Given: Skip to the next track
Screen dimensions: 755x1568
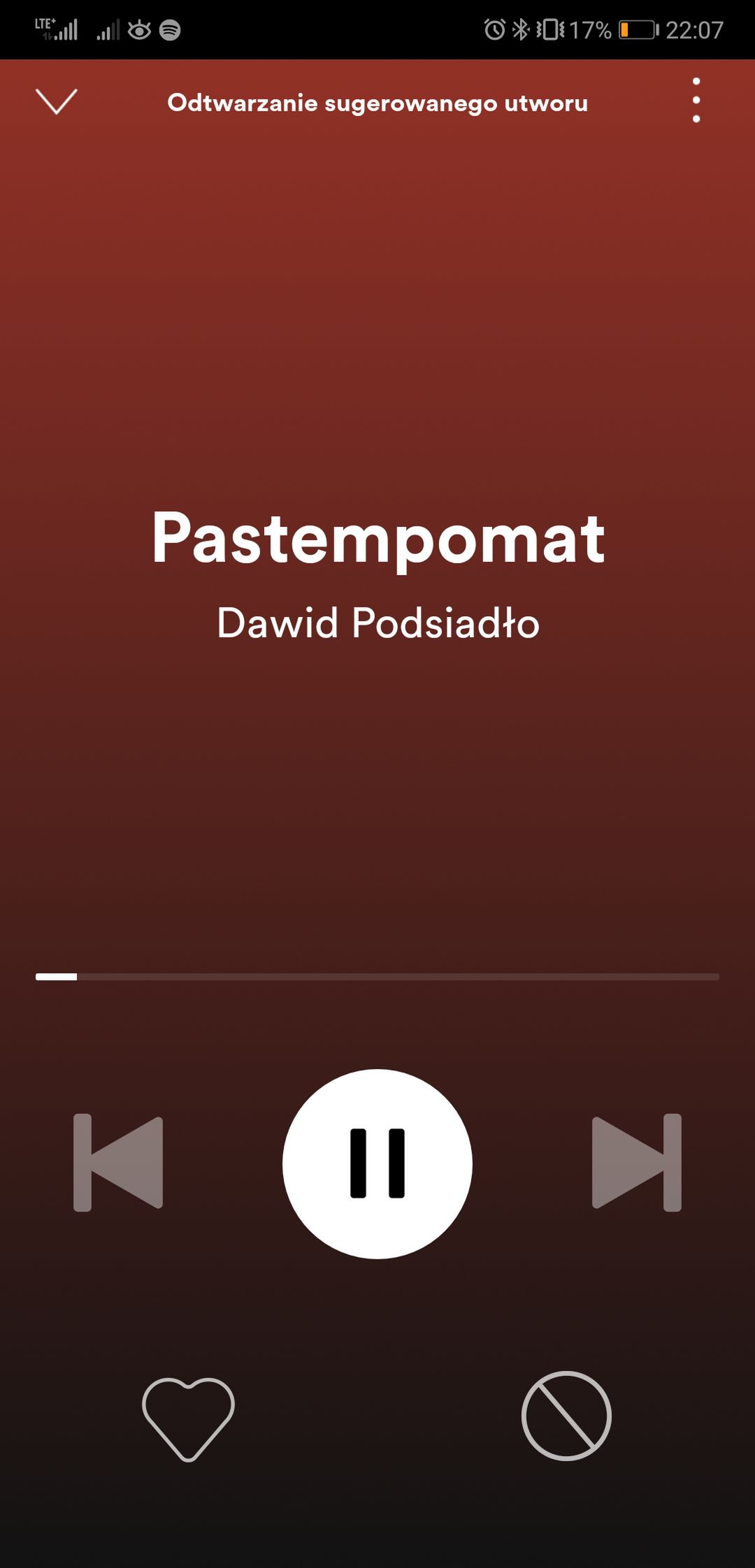Looking at the screenshot, I should click(637, 1163).
